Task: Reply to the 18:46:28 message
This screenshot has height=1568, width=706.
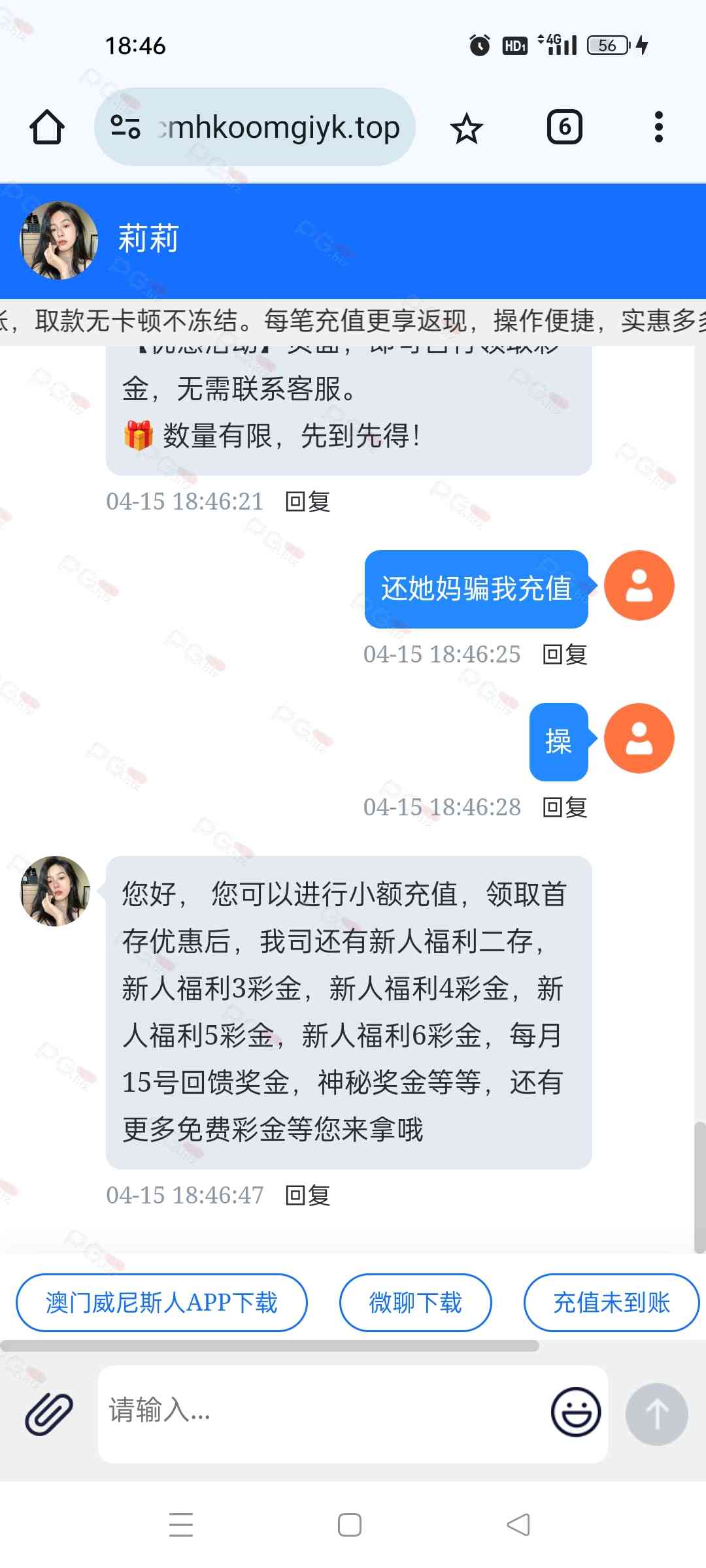Action: tap(565, 808)
